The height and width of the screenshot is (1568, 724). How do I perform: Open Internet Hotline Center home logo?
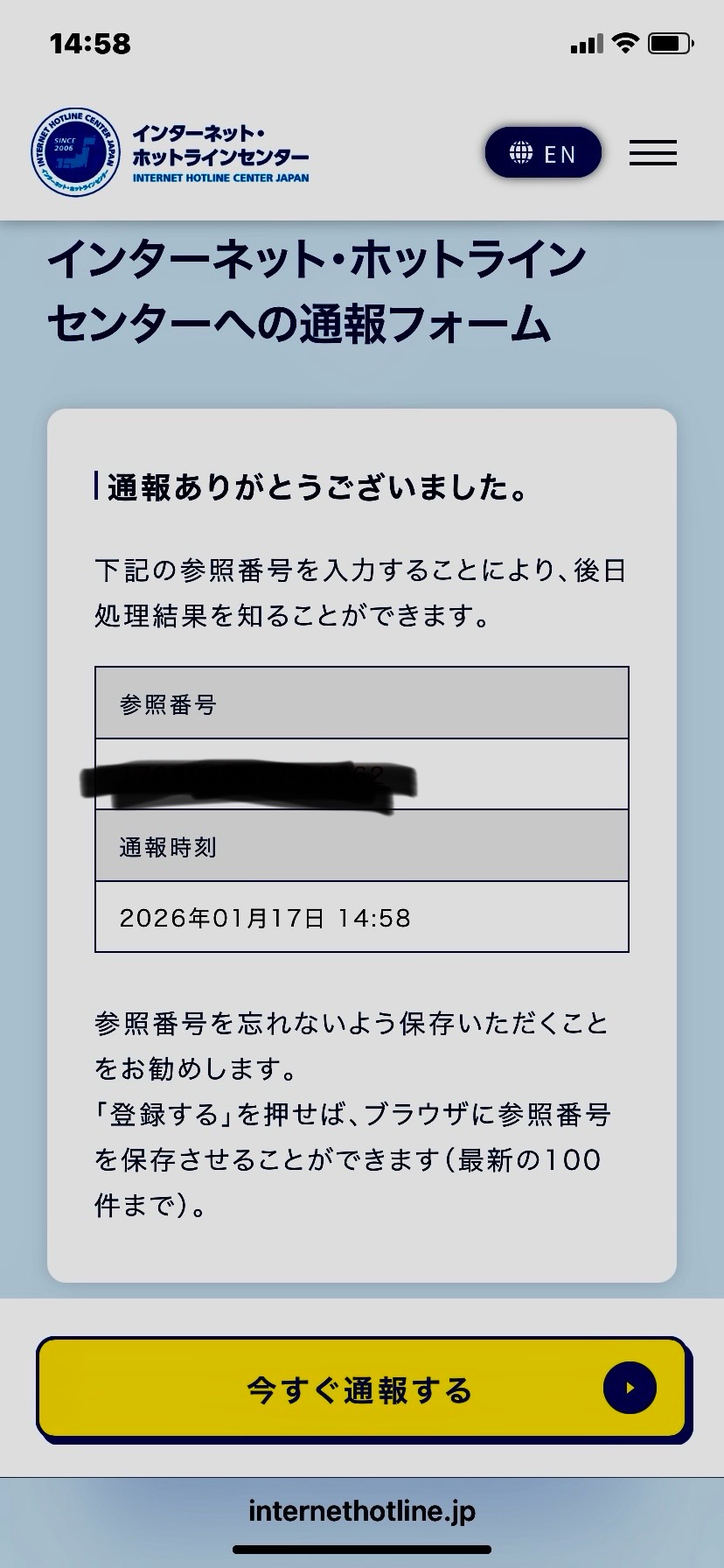171,154
